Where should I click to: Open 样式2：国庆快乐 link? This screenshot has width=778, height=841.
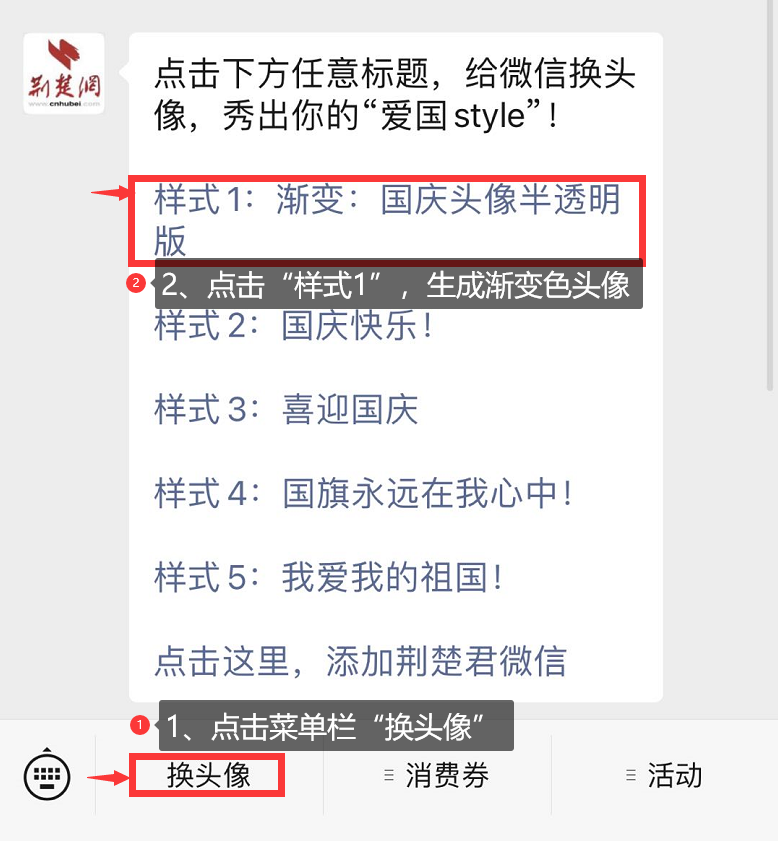[293, 326]
